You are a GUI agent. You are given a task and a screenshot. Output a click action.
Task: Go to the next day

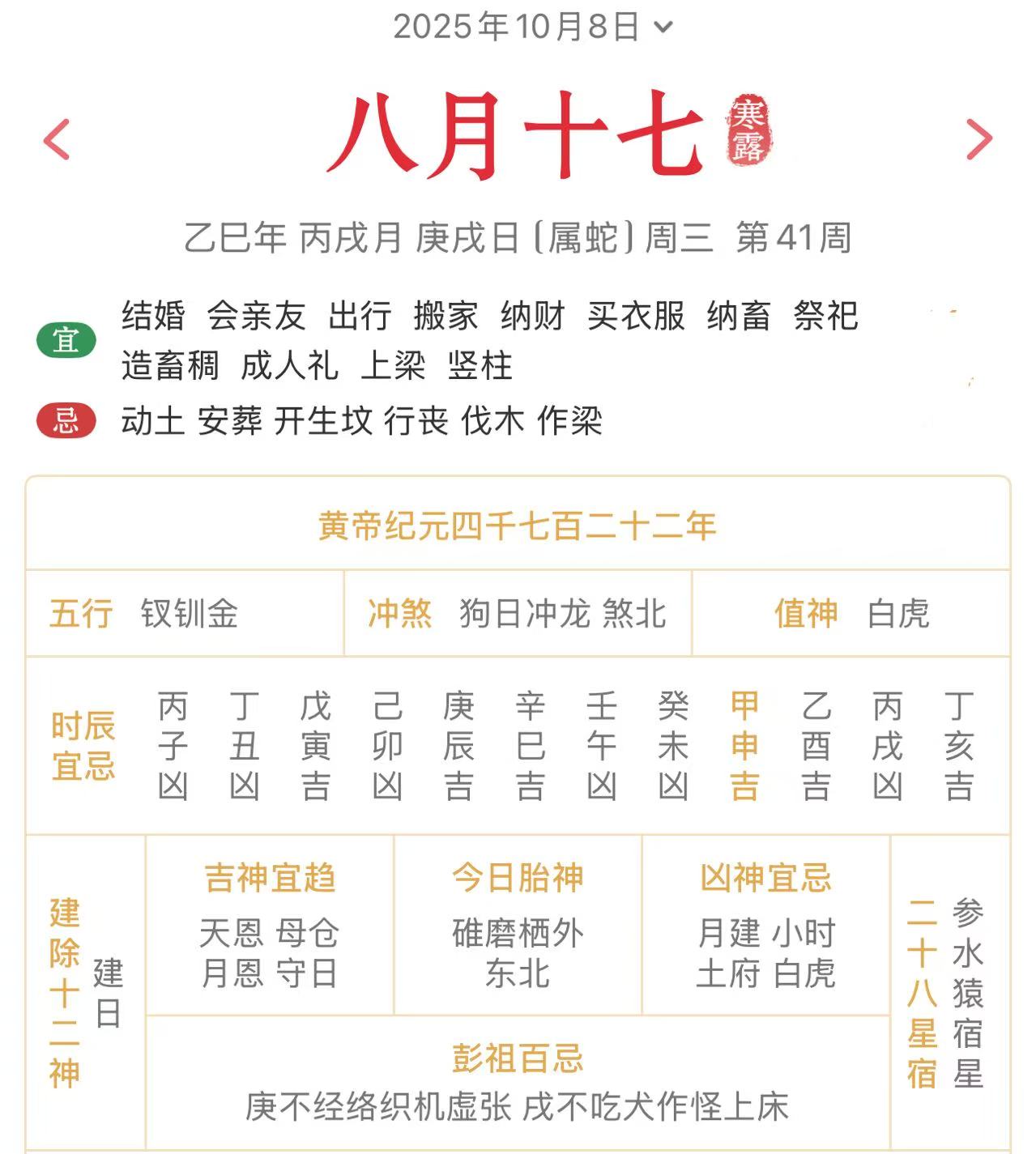coord(978,139)
